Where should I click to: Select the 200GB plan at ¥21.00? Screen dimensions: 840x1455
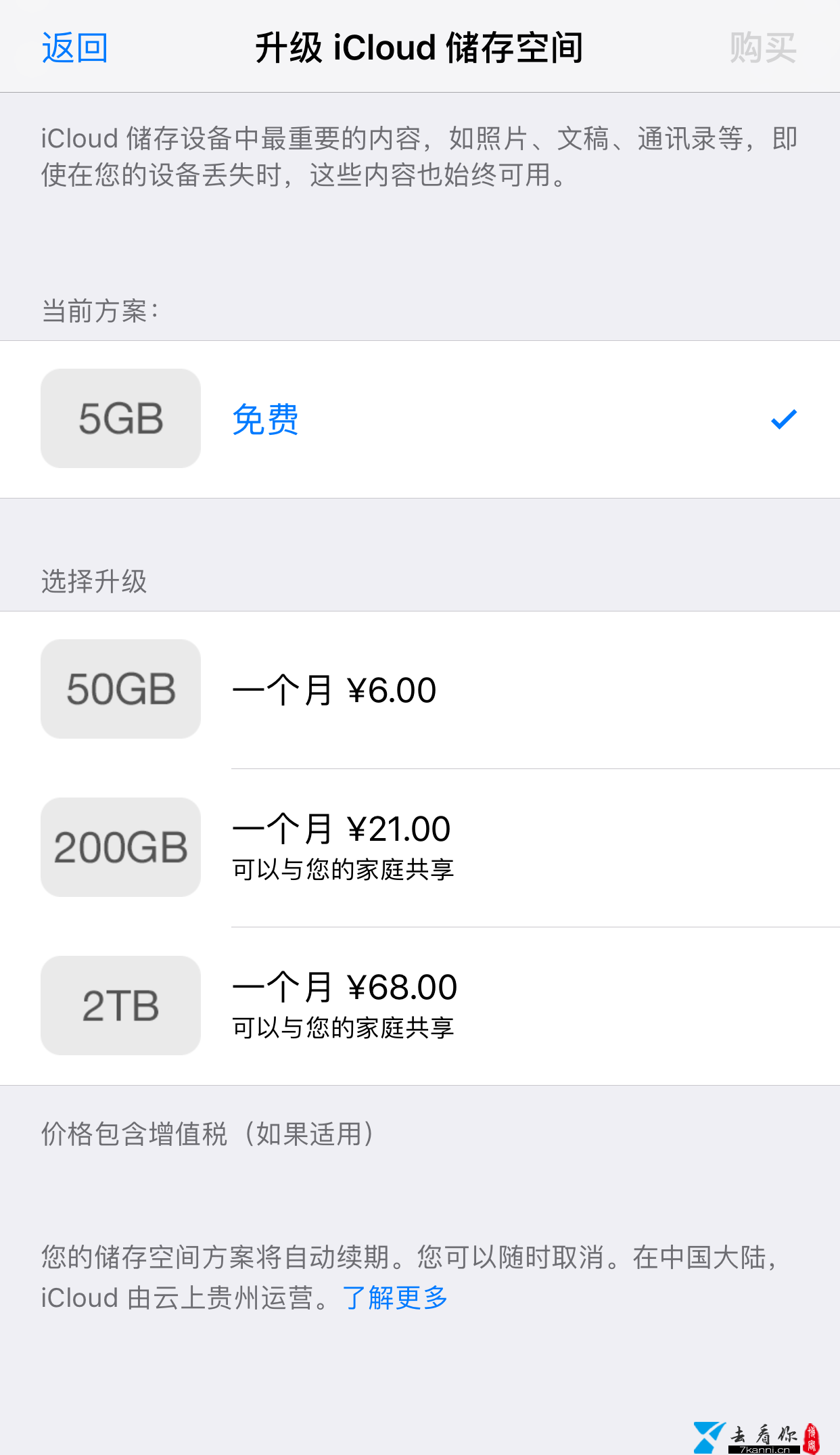[x=420, y=848]
